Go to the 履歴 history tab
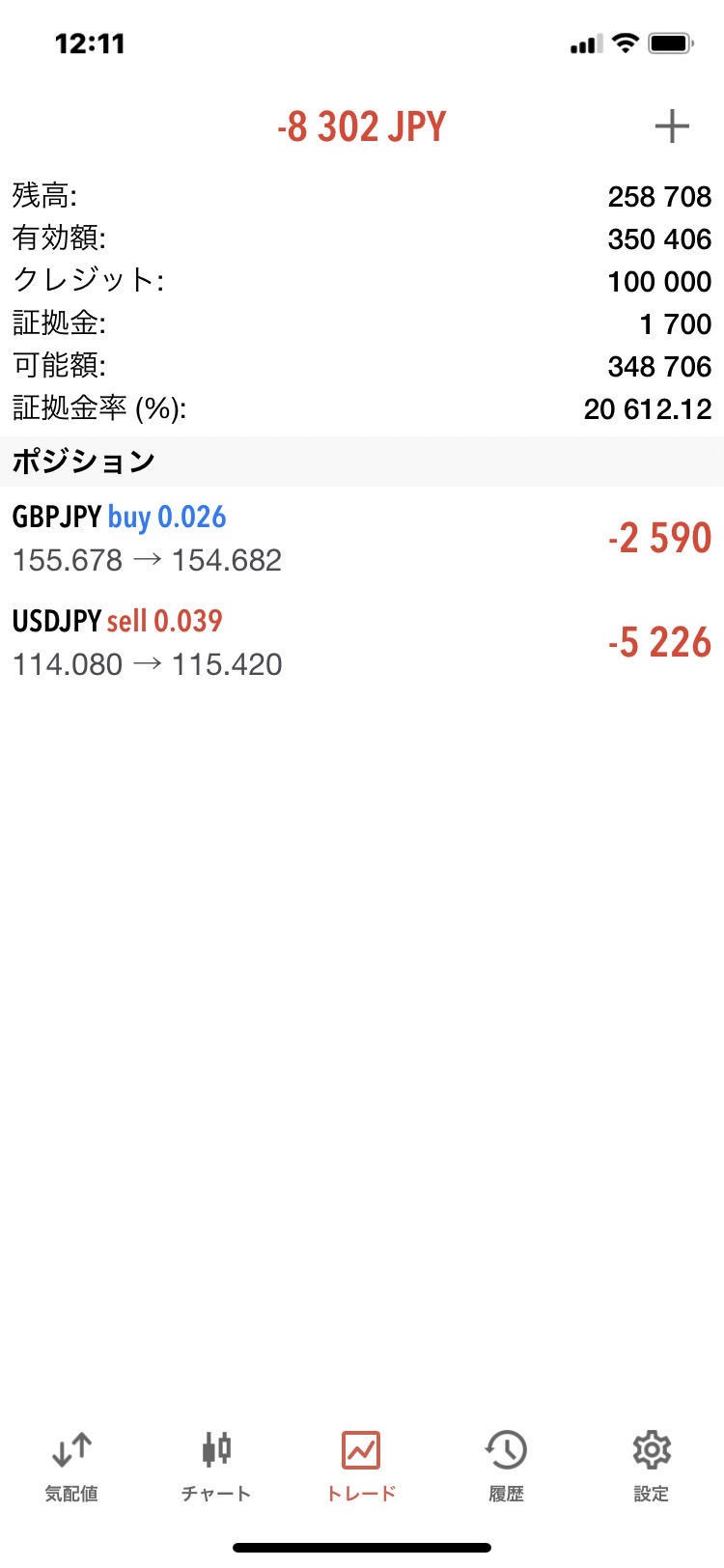The width and height of the screenshot is (724, 1568). point(506,1467)
